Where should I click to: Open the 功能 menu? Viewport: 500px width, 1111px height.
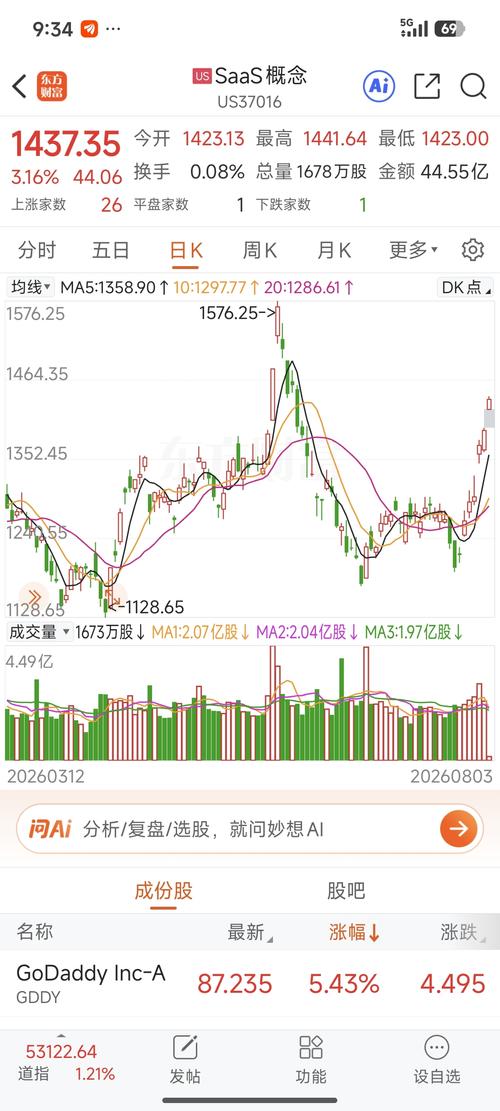[311, 1059]
